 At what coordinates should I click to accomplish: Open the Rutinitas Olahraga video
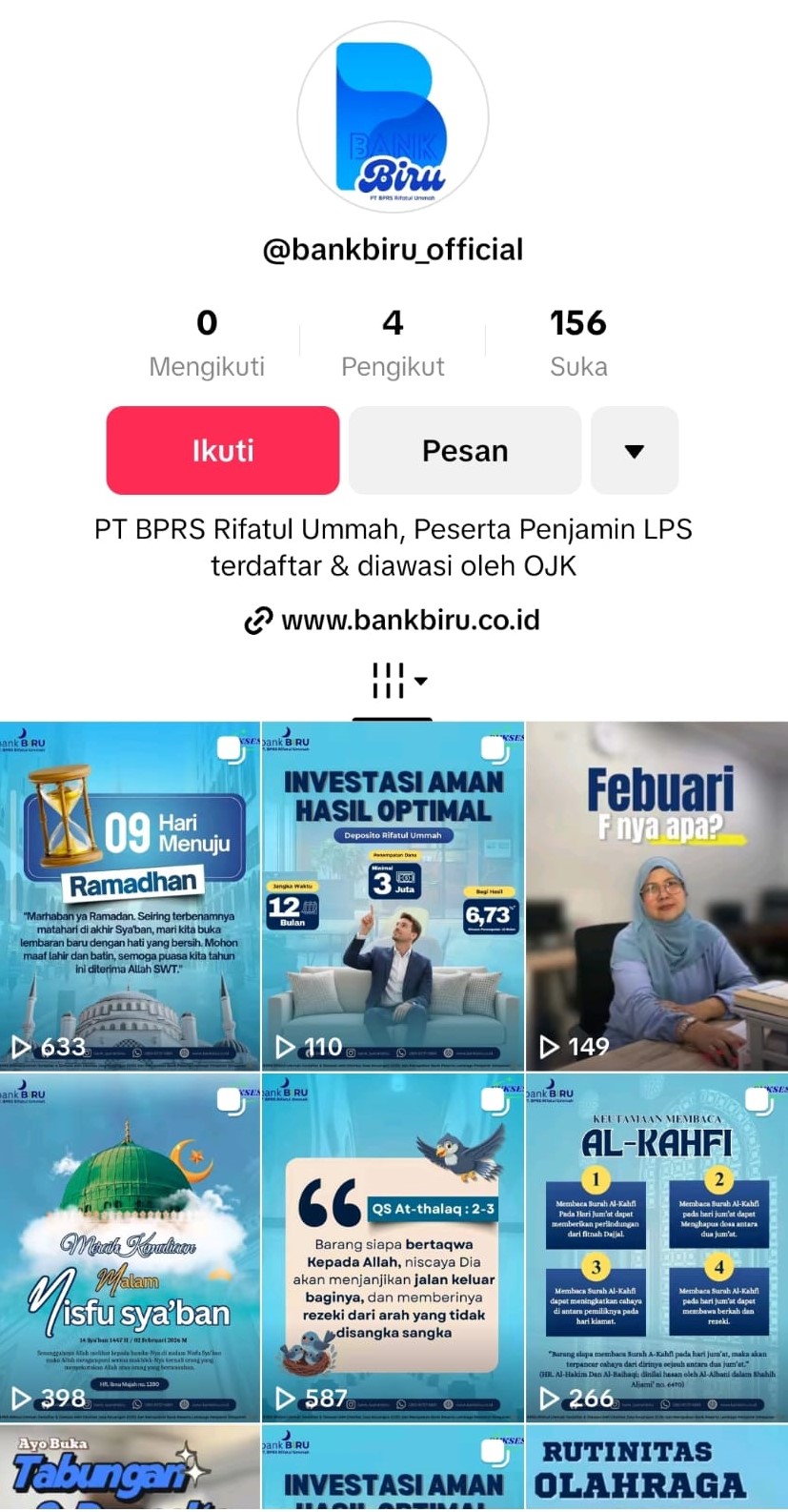tap(657, 1468)
